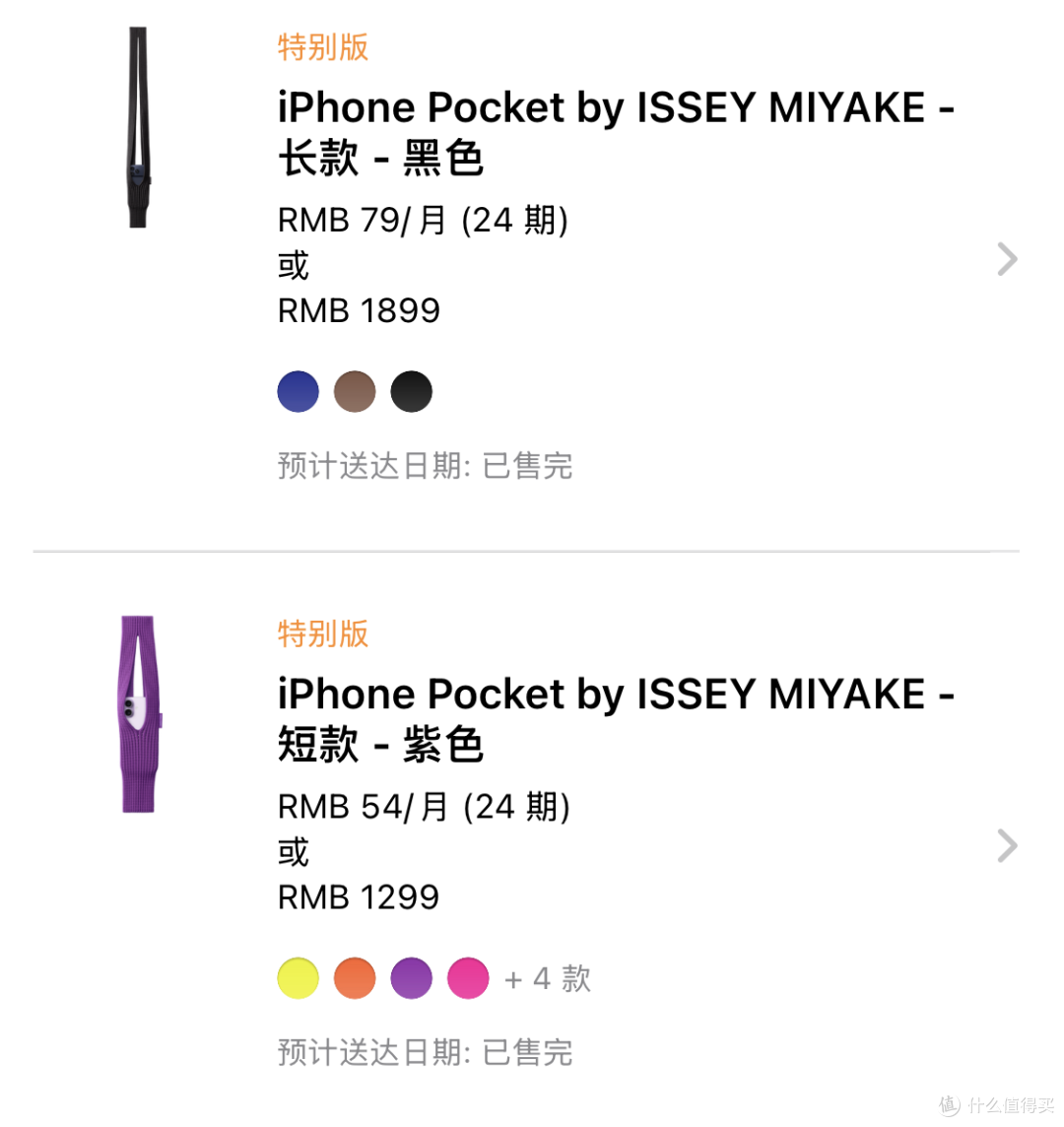The image size is (1064, 1127).
Task: Choose the brown color option for the long Pocket
Action: tap(355, 391)
